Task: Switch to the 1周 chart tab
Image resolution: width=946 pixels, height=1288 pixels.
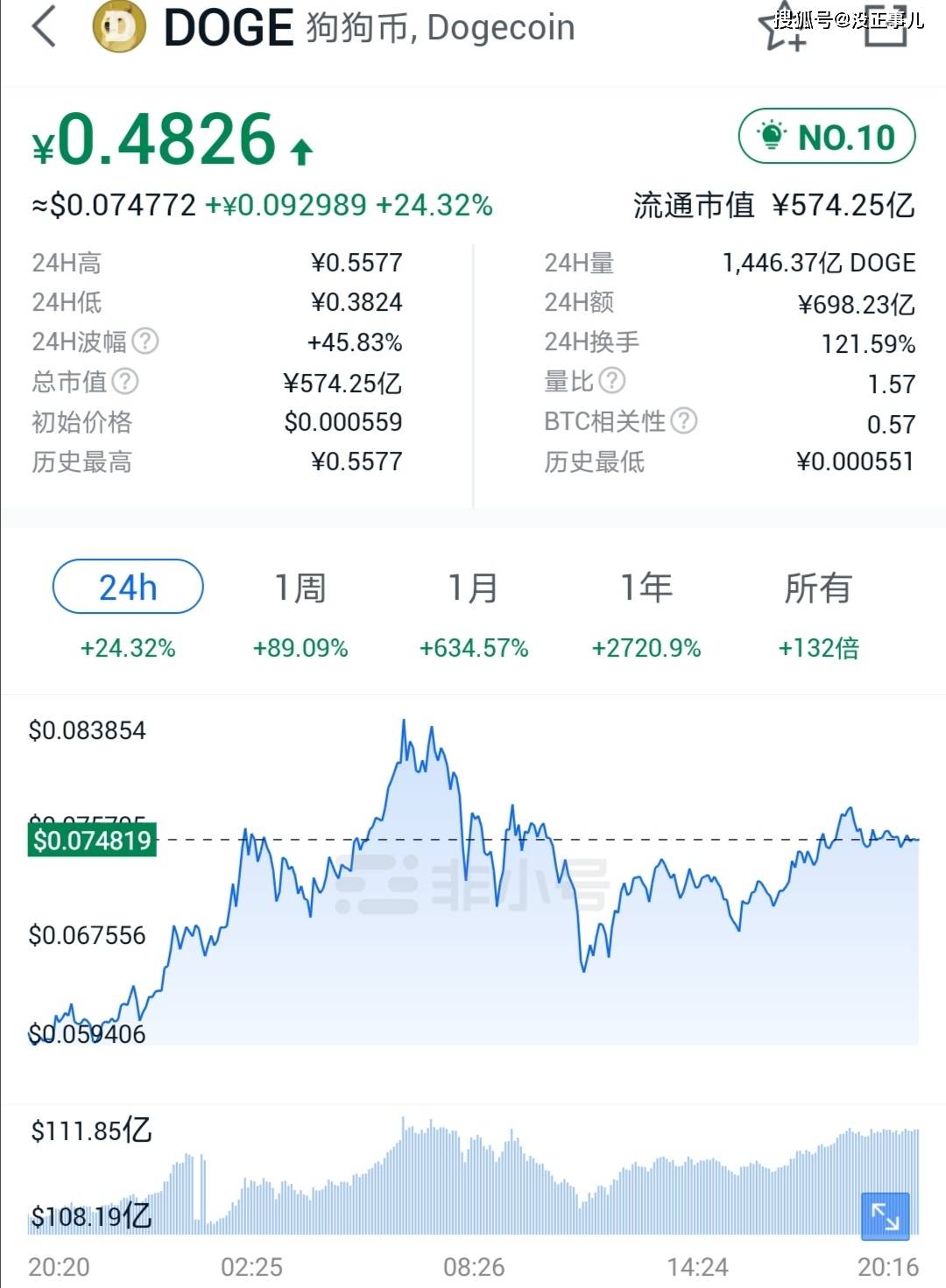Action: coord(300,587)
